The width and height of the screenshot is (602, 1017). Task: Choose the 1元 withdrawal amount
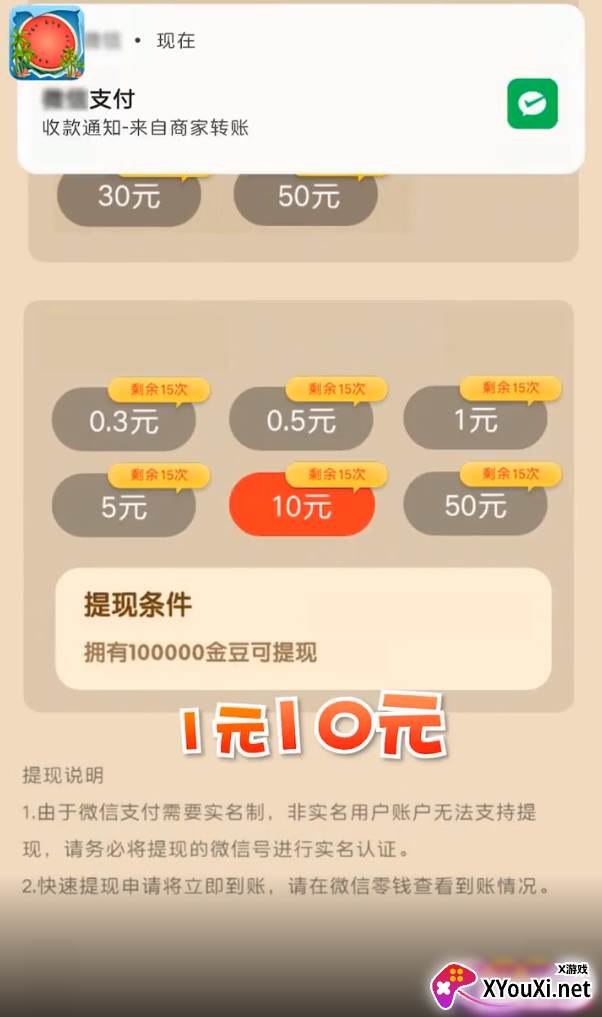click(x=476, y=418)
